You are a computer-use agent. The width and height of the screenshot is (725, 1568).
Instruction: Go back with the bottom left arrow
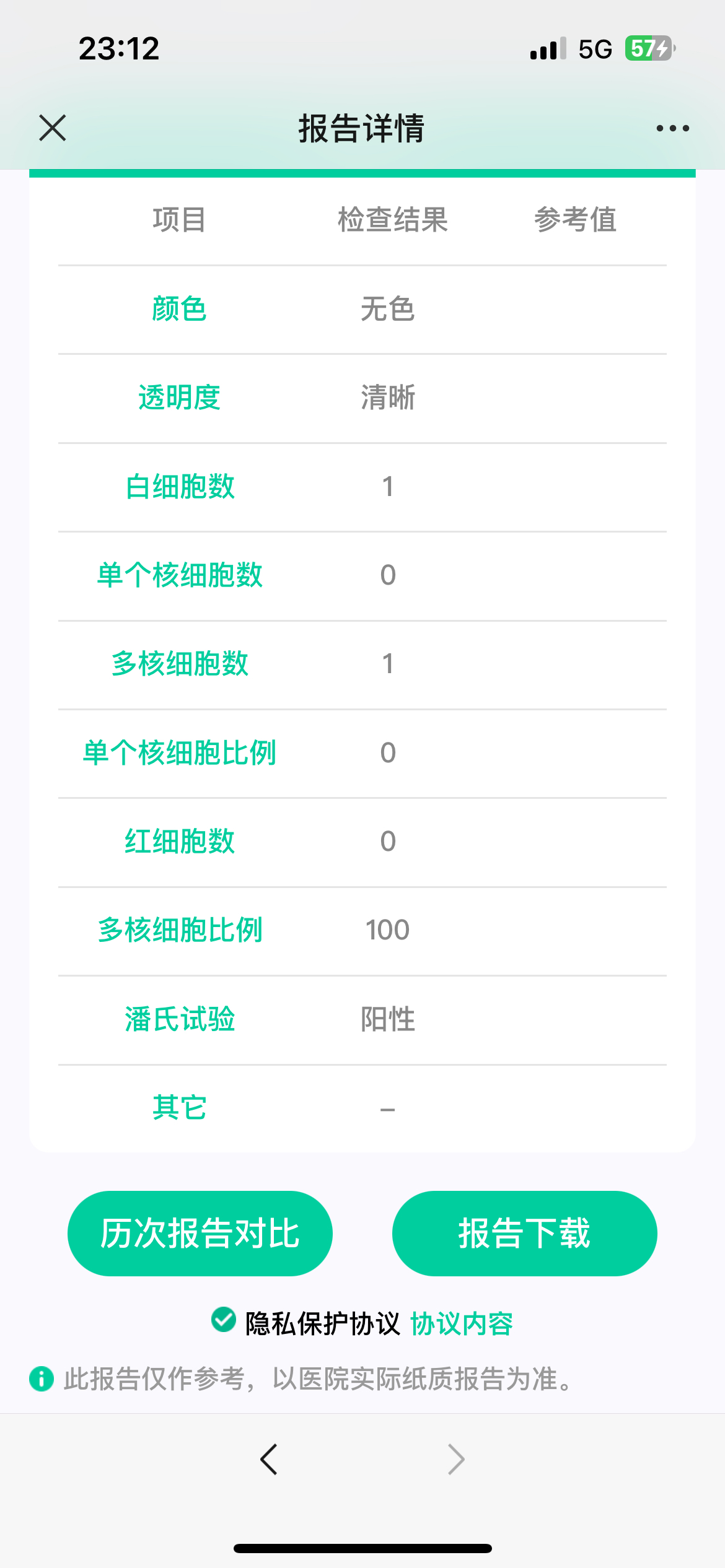coord(268,1460)
